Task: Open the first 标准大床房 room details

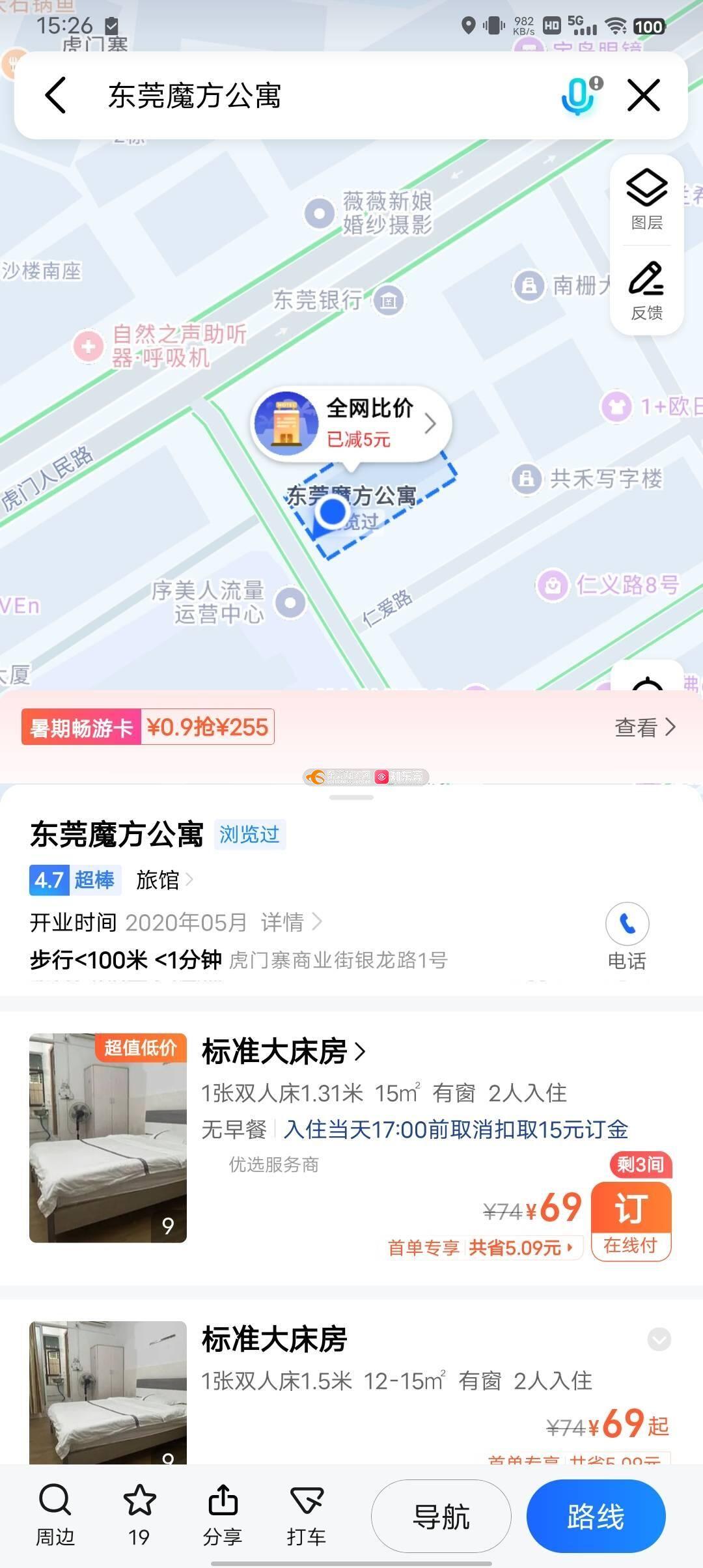Action: (284, 1051)
